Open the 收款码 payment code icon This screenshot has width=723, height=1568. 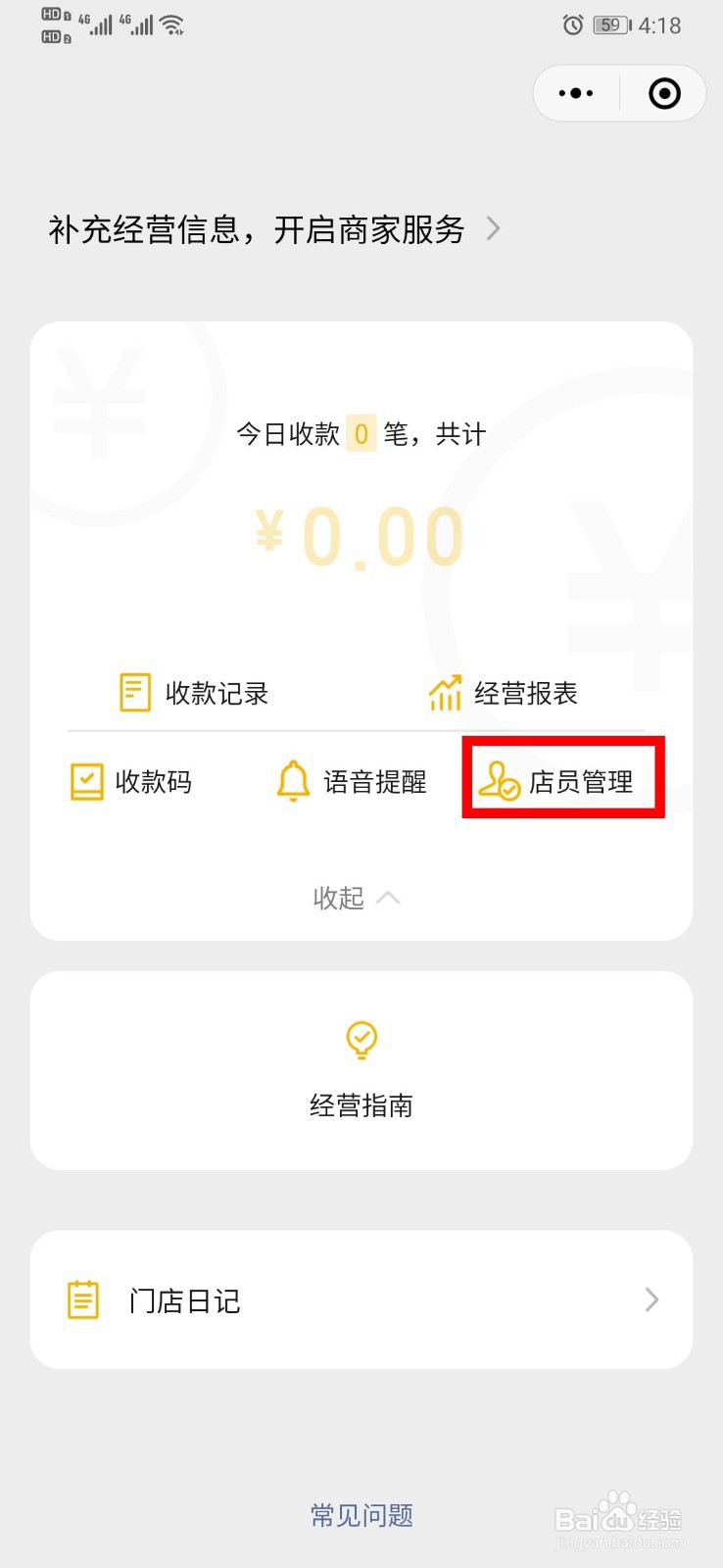coord(86,781)
